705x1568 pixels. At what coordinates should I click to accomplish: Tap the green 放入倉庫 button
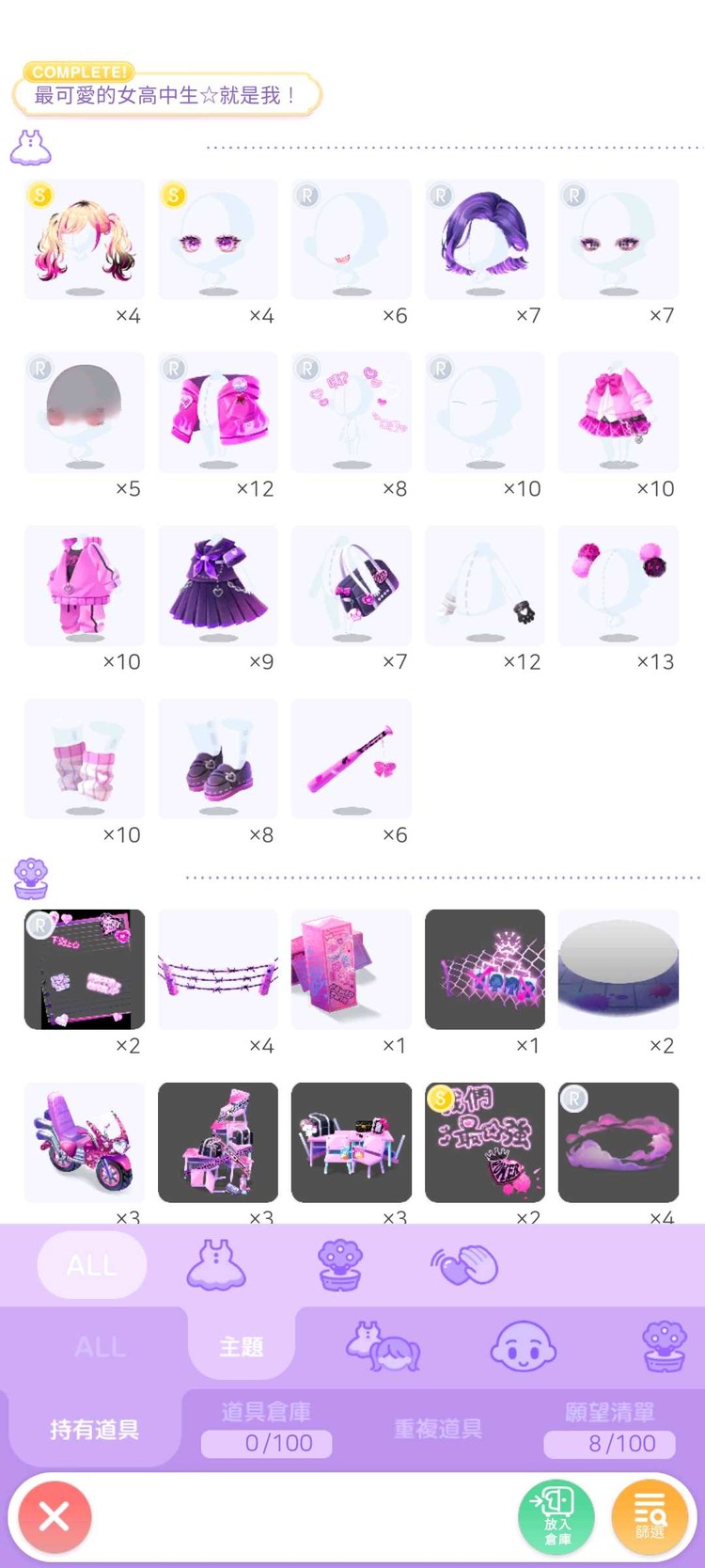pyautogui.click(x=556, y=1516)
